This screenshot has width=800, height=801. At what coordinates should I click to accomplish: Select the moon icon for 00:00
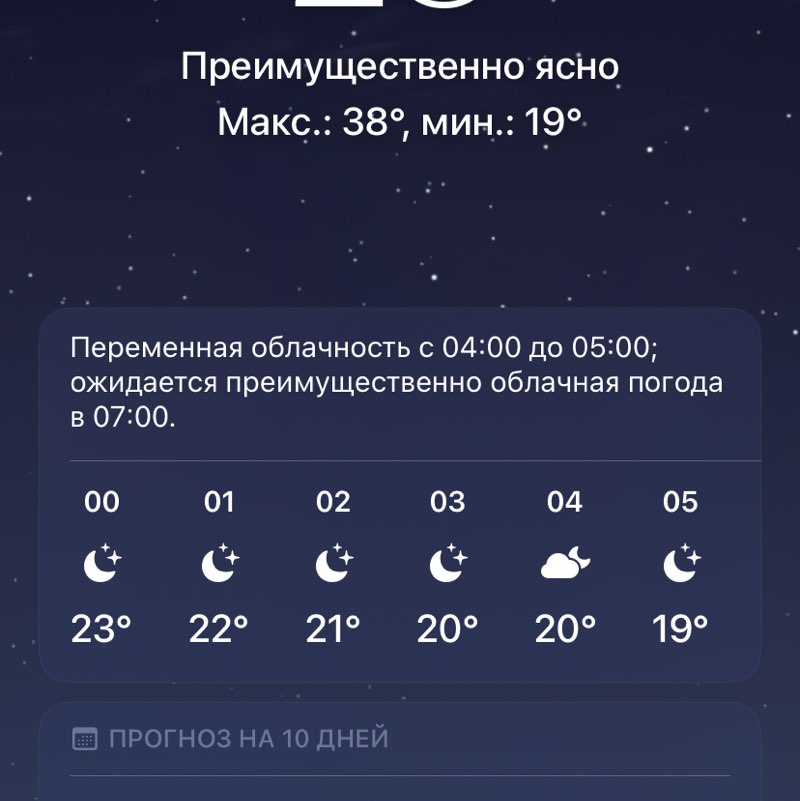[x=103, y=565]
